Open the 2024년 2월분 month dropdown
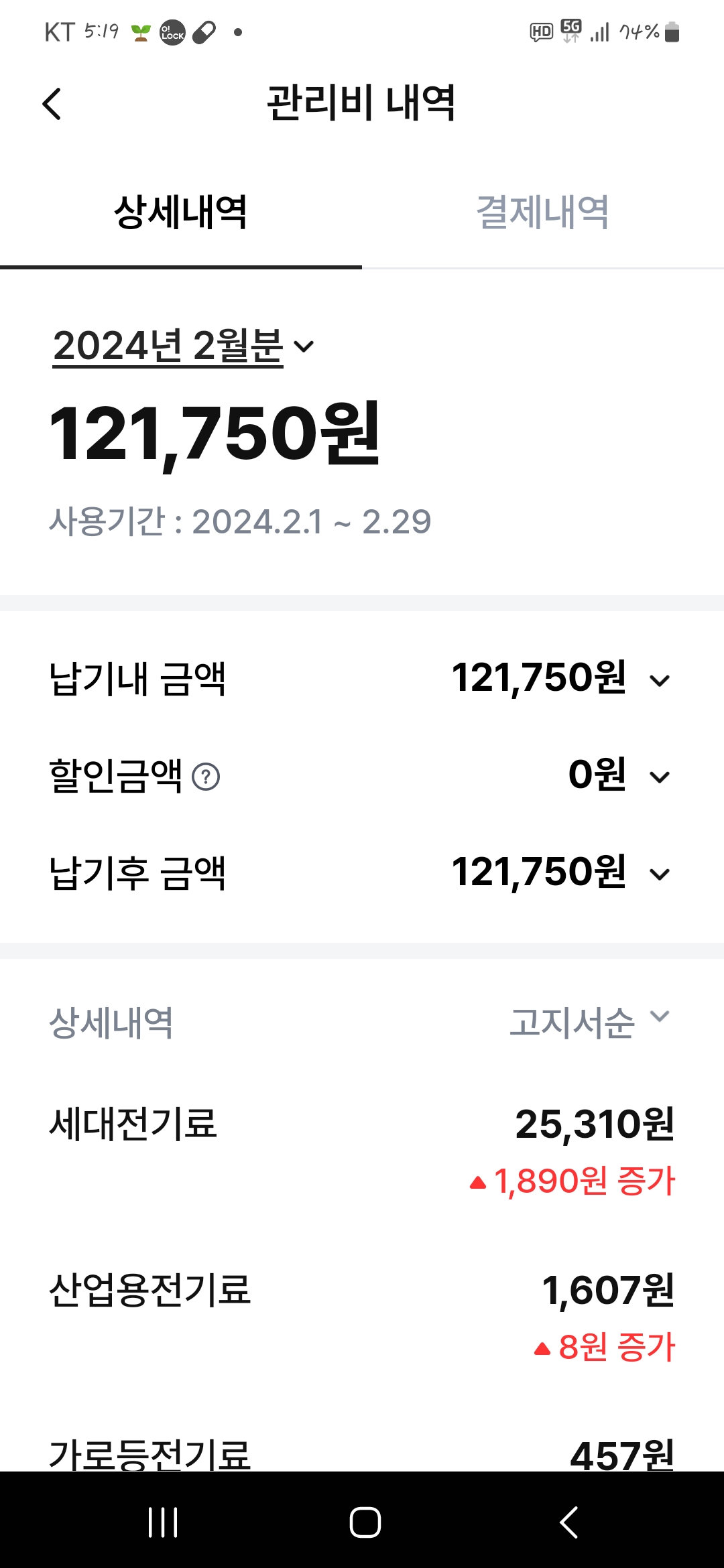This screenshot has width=724, height=1568. point(183,346)
